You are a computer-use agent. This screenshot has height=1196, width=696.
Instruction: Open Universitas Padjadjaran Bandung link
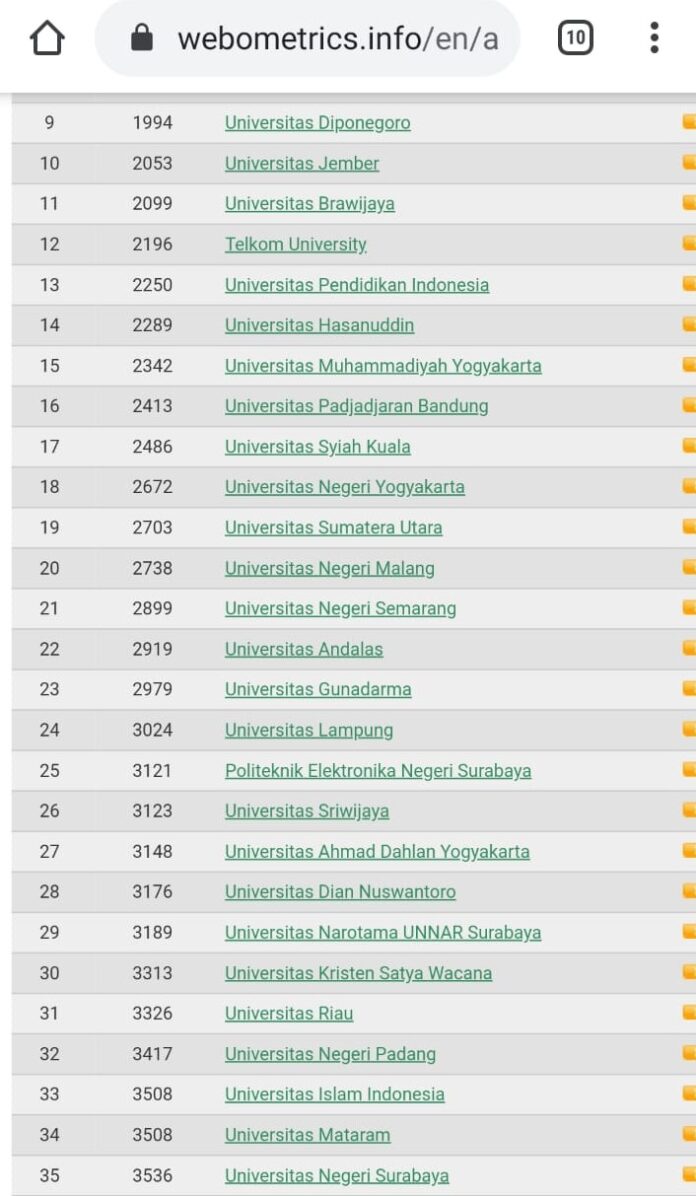356,406
